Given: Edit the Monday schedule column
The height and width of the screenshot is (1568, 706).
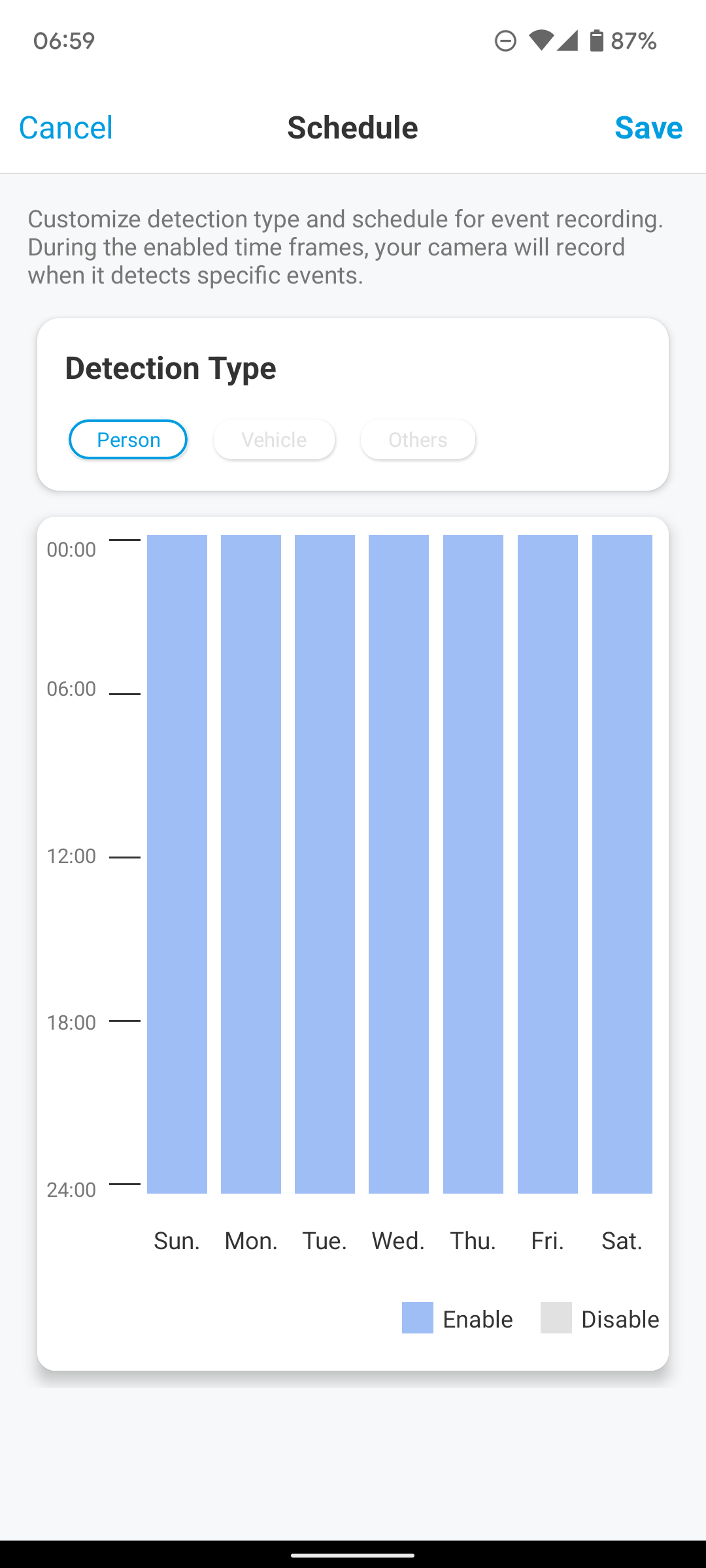Looking at the screenshot, I should pyautogui.click(x=251, y=864).
